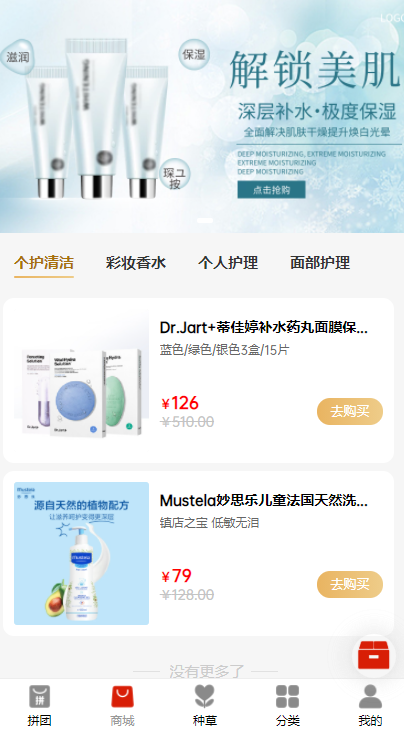Open the Dr.Jart+ mask product card
This screenshot has width=404, height=732.
point(198,380)
